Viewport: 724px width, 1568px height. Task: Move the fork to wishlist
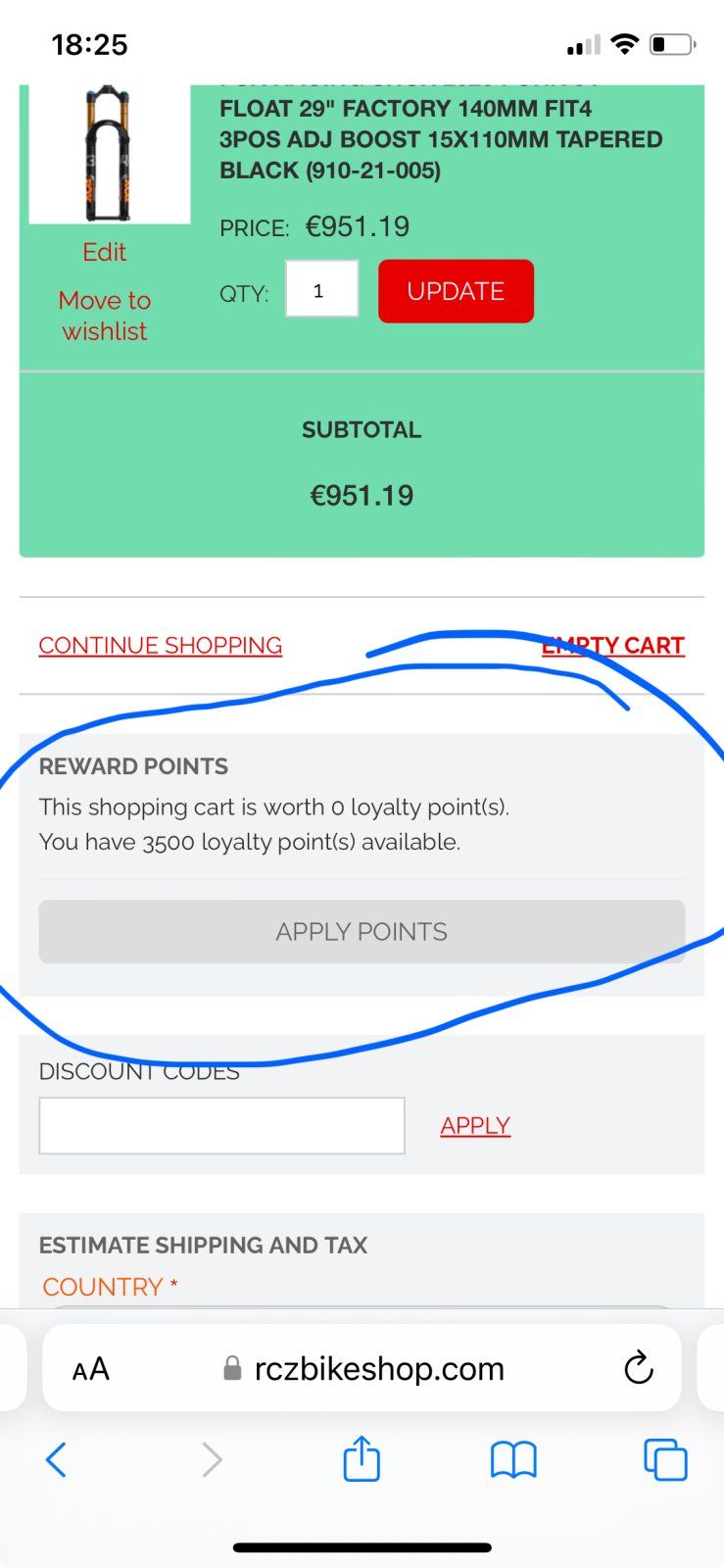[x=105, y=316]
